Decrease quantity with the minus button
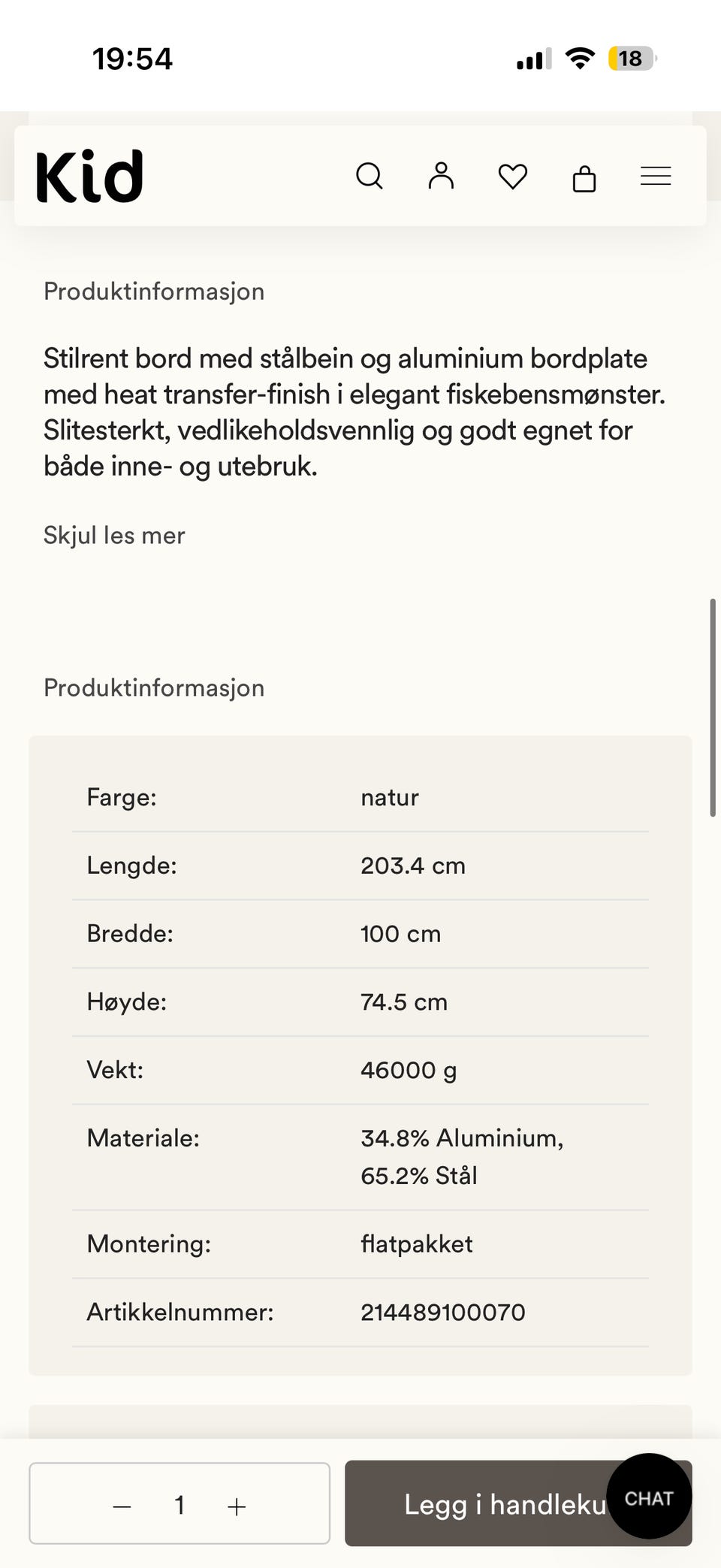The width and height of the screenshot is (721, 1568). coord(122,1506)
